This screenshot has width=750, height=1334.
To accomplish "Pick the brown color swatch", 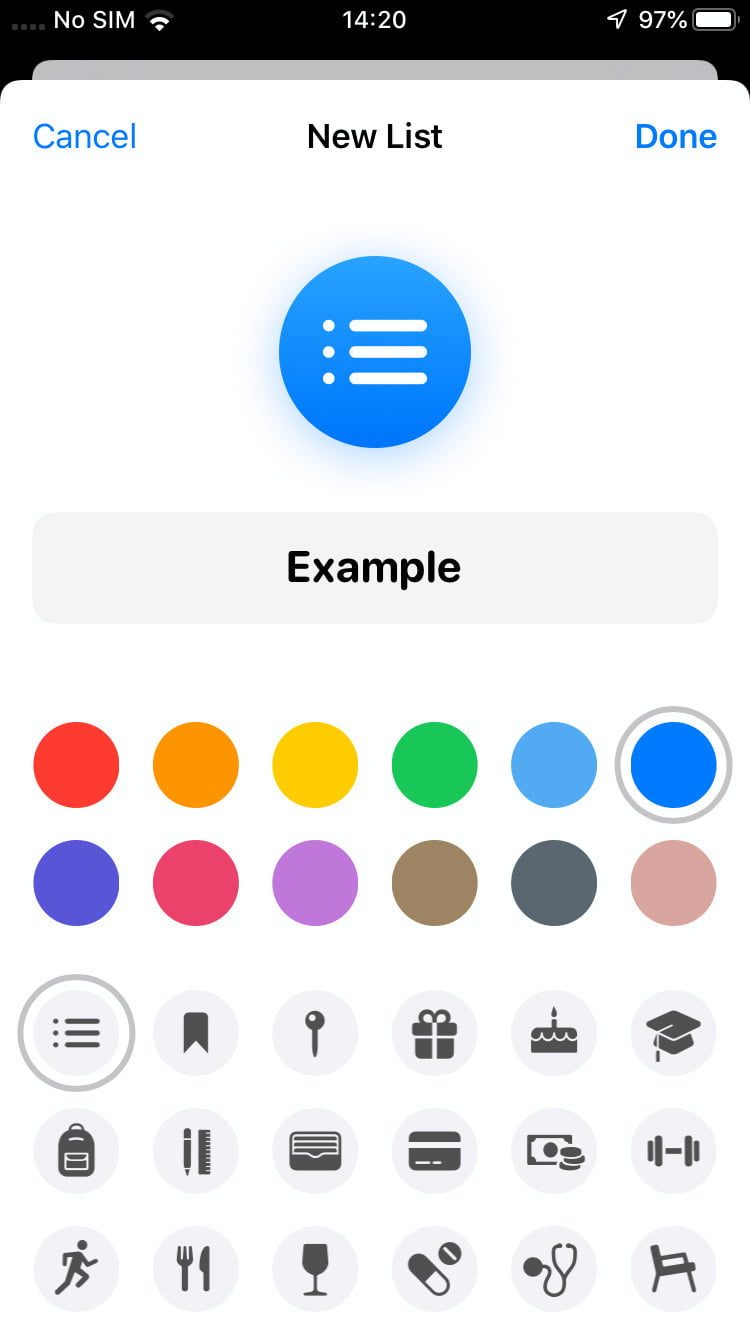I will (434, 883).
